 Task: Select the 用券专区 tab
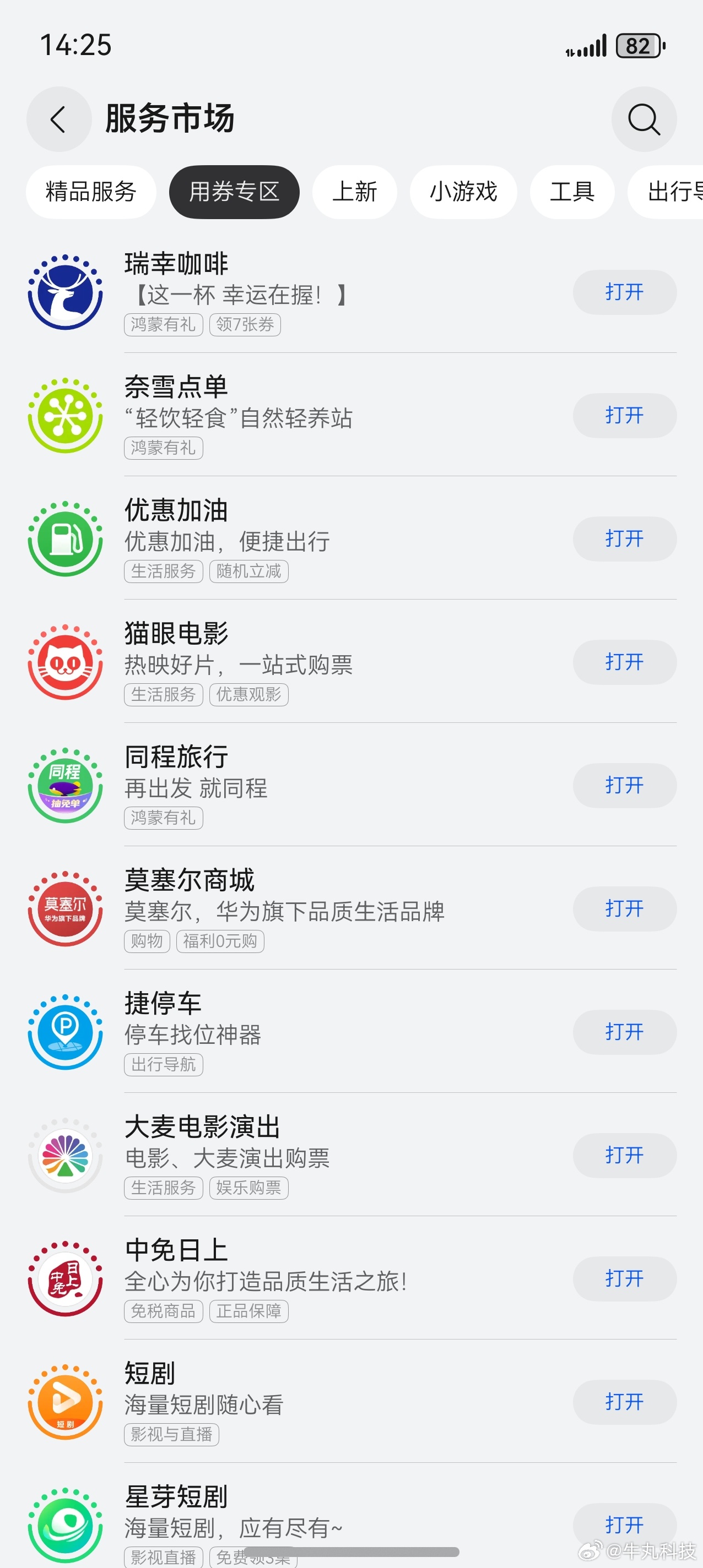click(235, 192)
